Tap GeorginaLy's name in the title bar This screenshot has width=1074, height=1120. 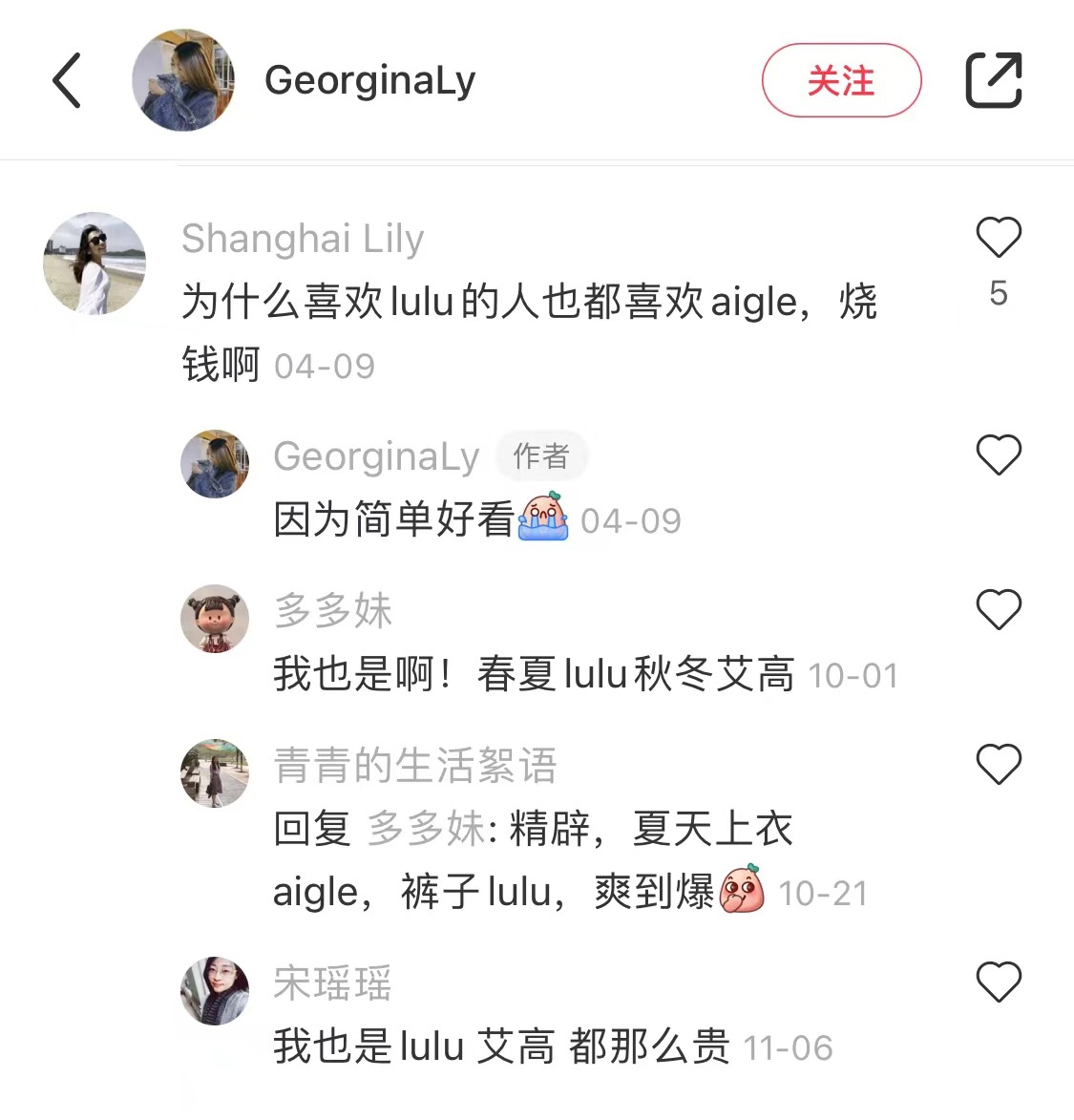(369, 80)
